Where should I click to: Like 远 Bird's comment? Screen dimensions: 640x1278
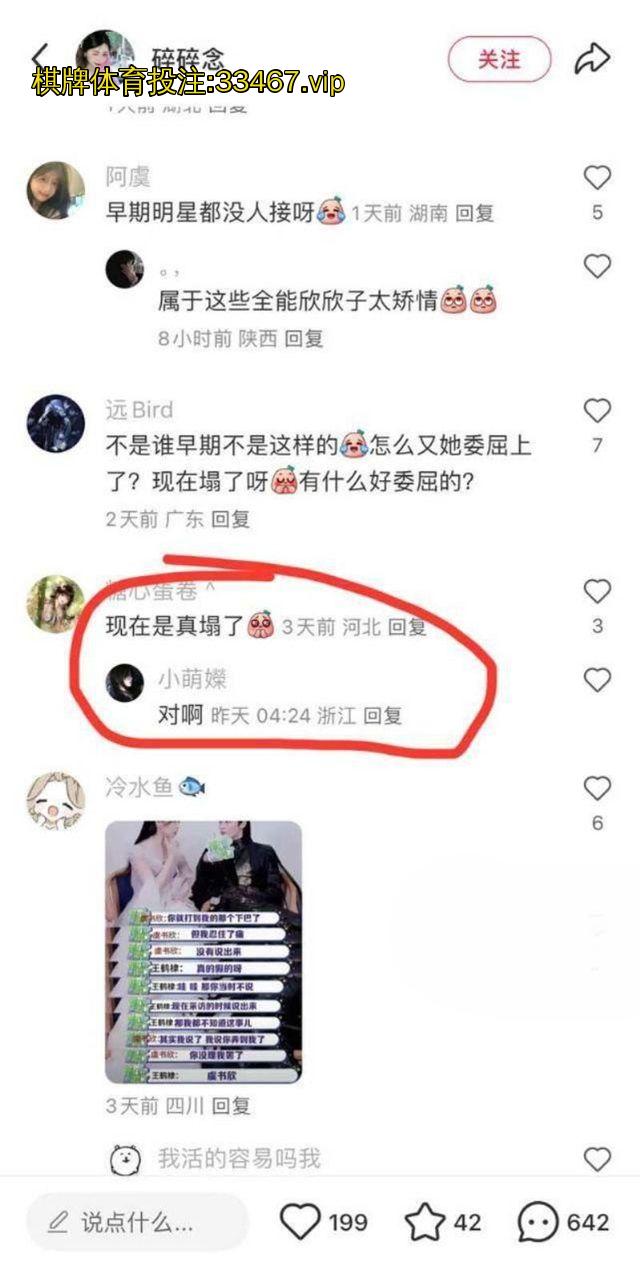click(x=597, y=411)
